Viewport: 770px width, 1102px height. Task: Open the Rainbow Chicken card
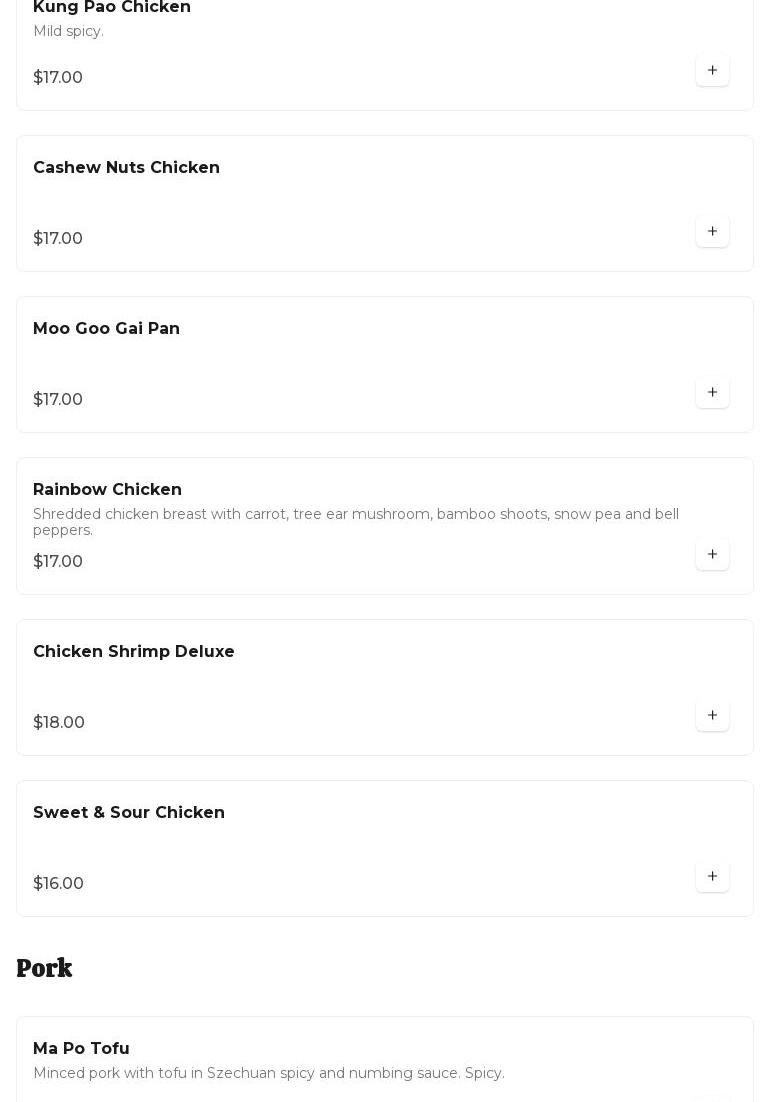coord(107,490)
